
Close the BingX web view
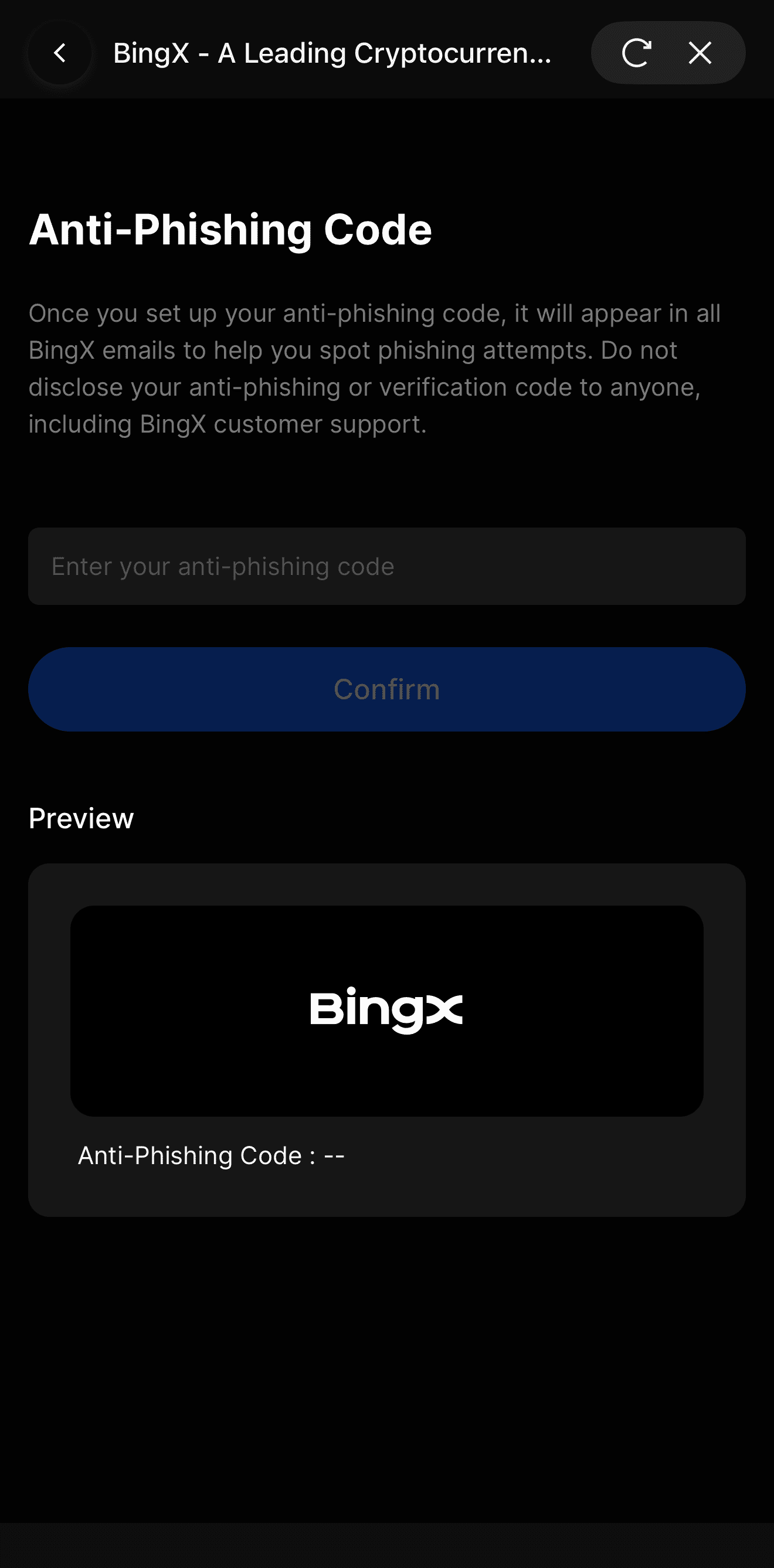(700, 53)
